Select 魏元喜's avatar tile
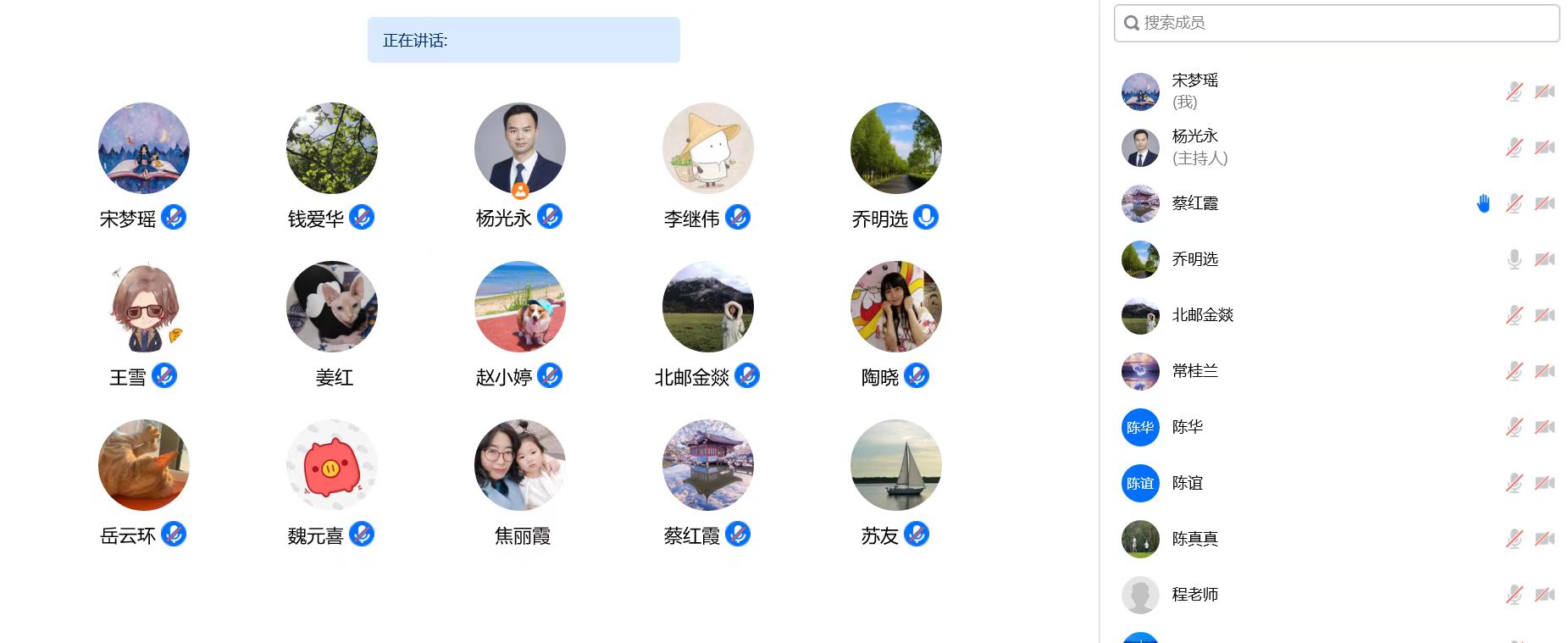 332,465
